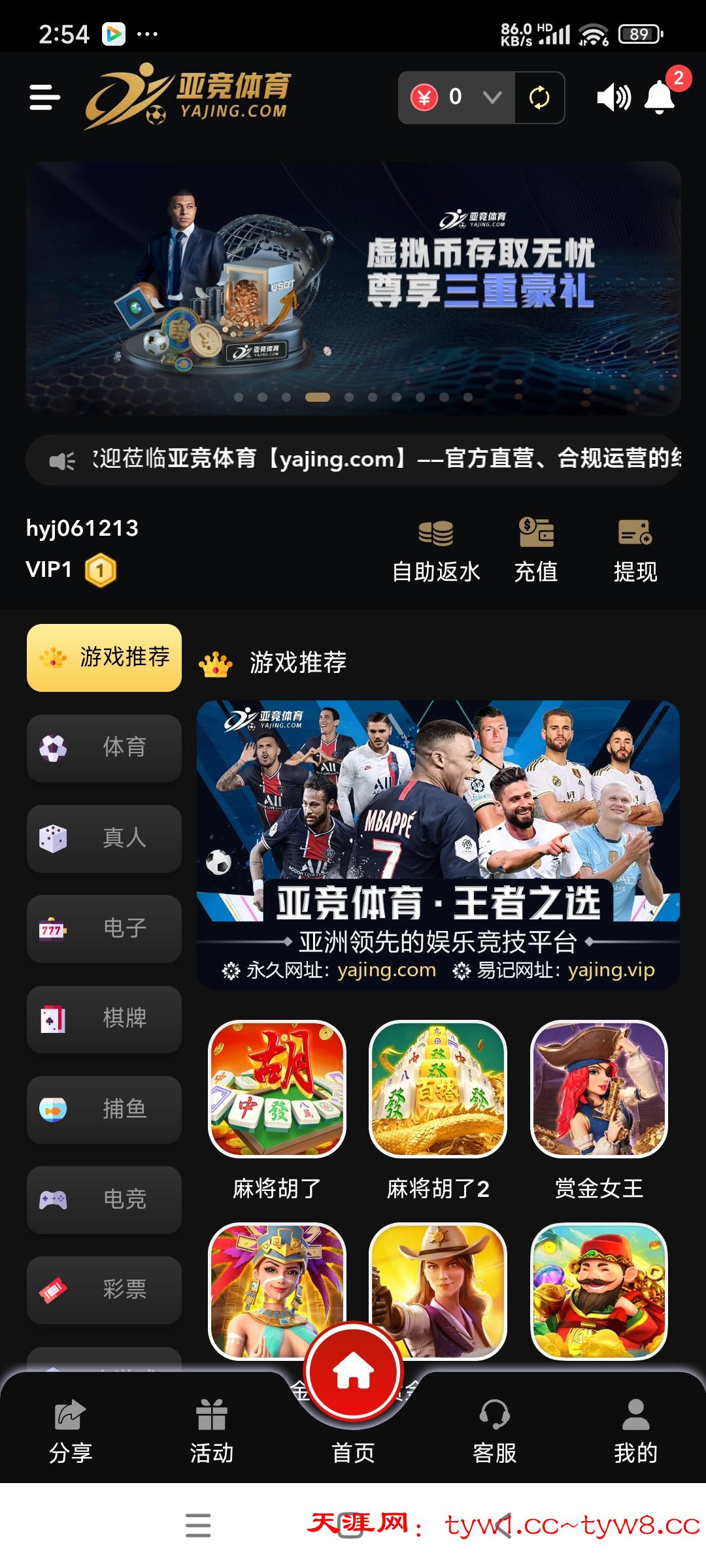Switch to the 电竞 esports category

tap(103, 1201)
